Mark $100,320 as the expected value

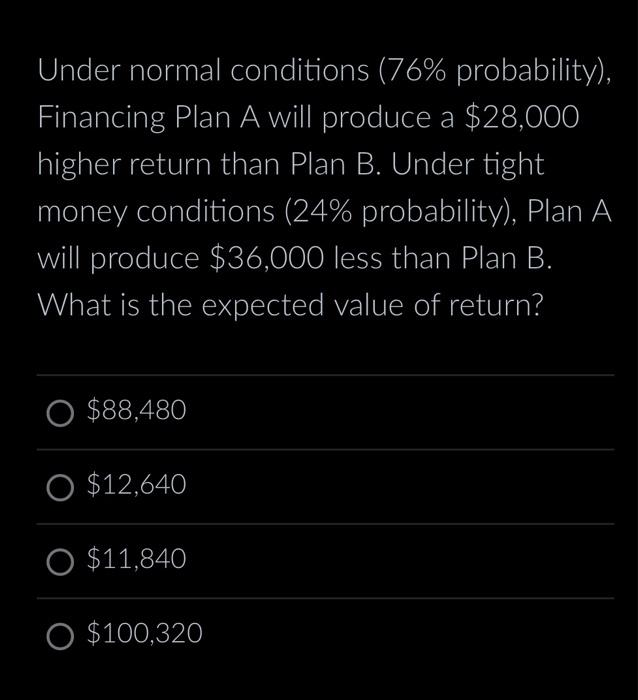[x=60, y=635]
